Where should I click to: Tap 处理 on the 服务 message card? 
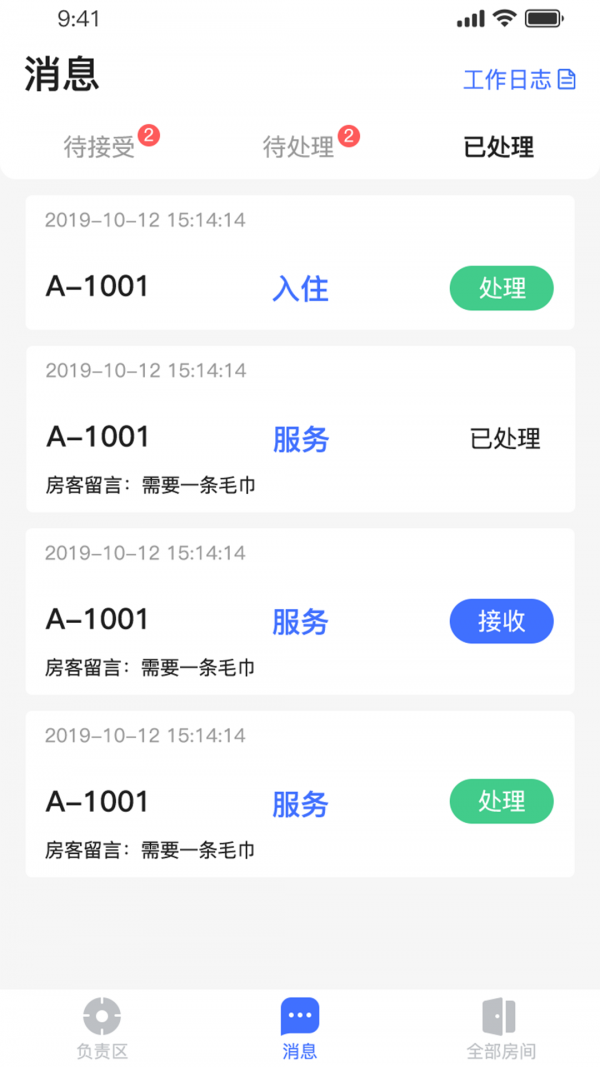pos(501,802)
